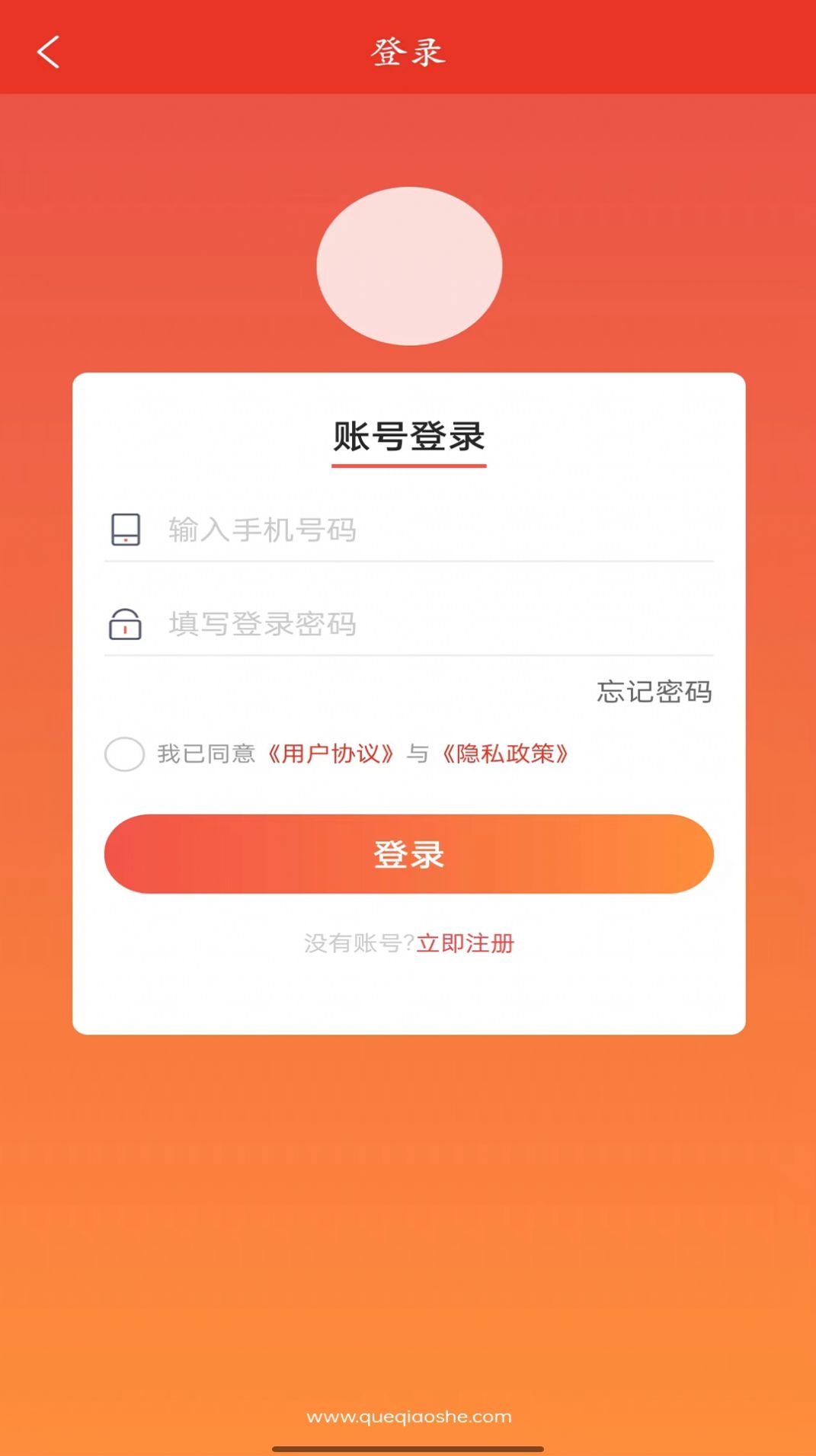Tap the white back chevron in the red header
Screen dimensions: 816x1456
48,52
